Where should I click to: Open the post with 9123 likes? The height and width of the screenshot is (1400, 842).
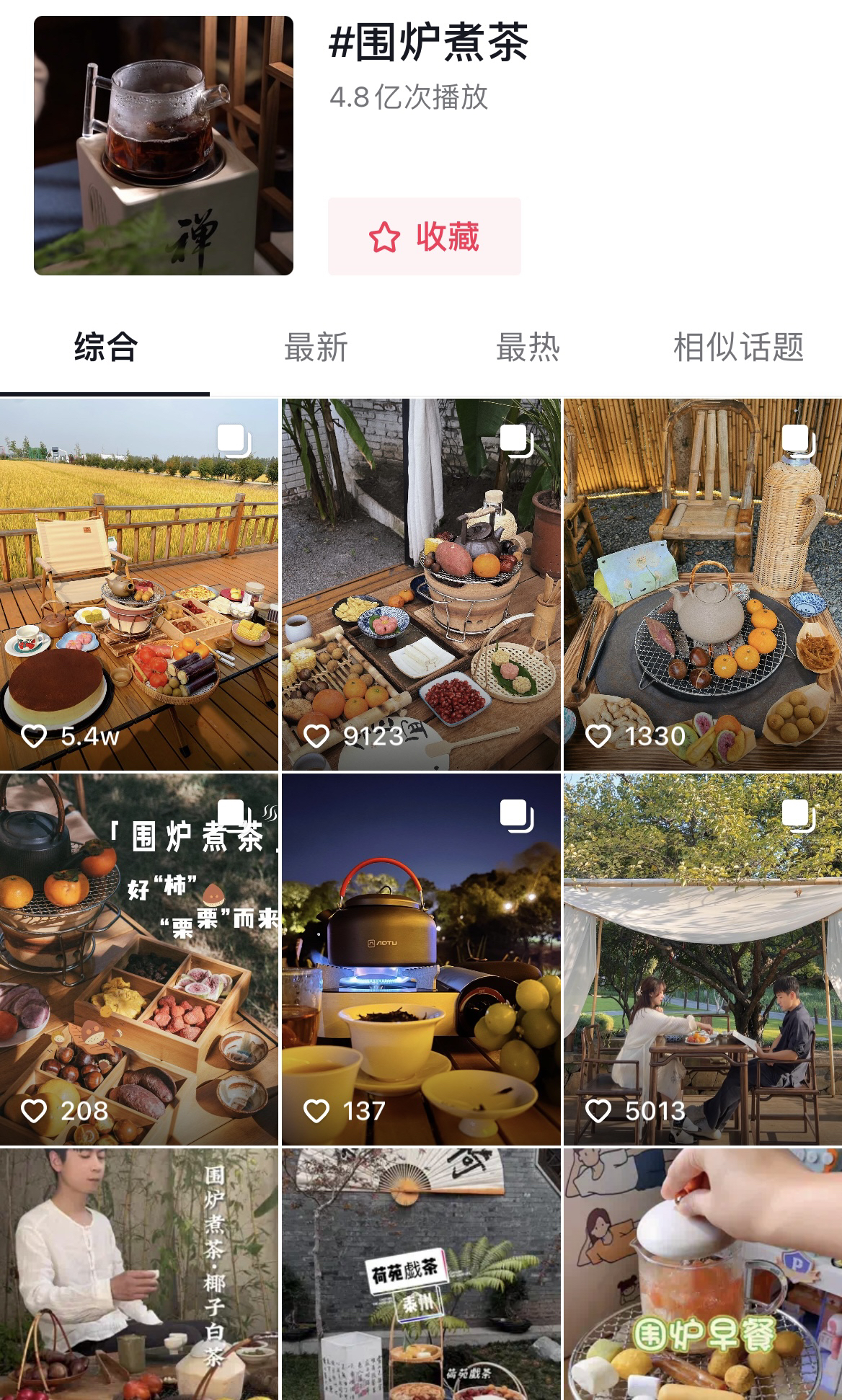point(421,584)
